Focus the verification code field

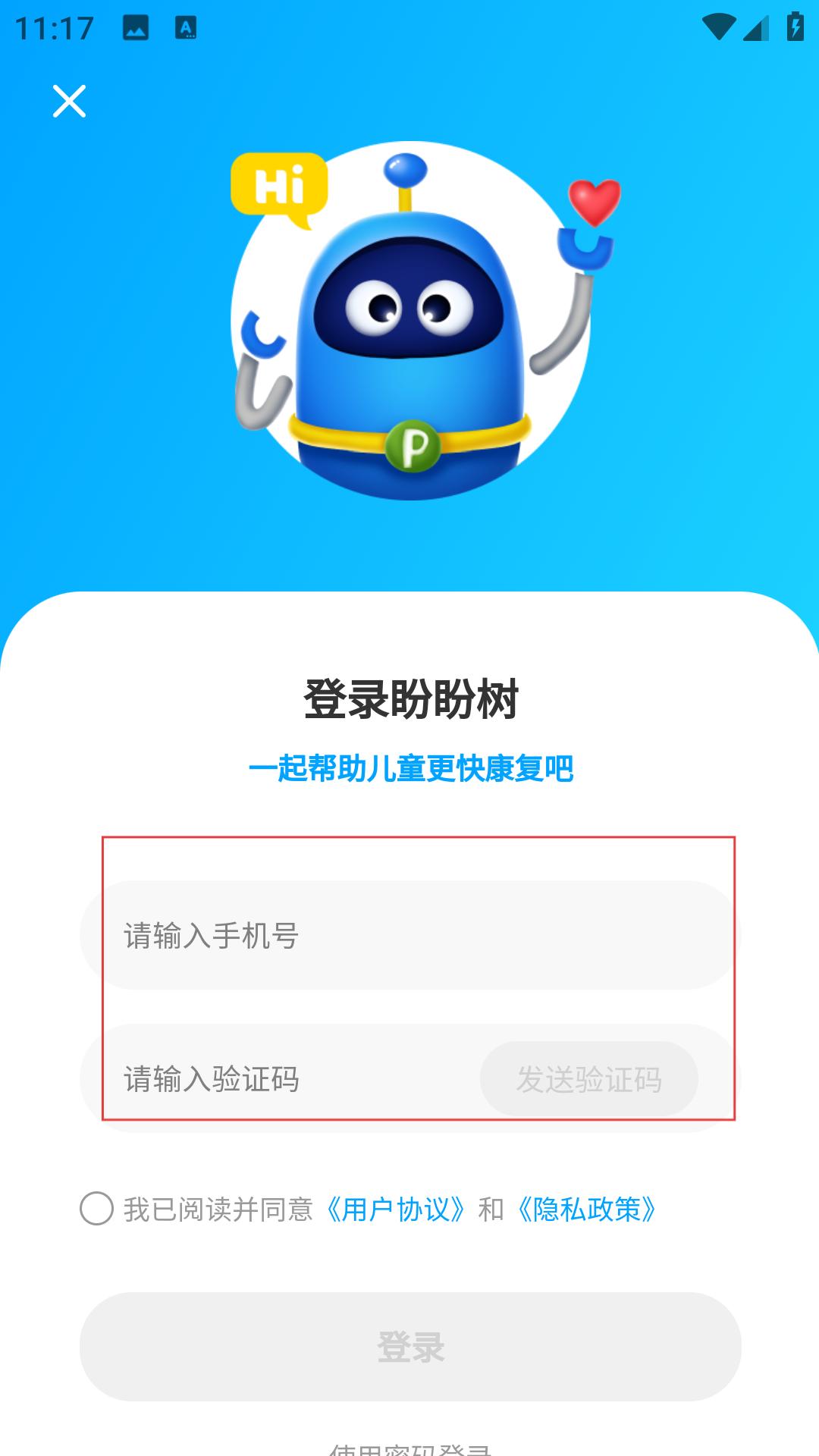click(x=288, y=1078)
